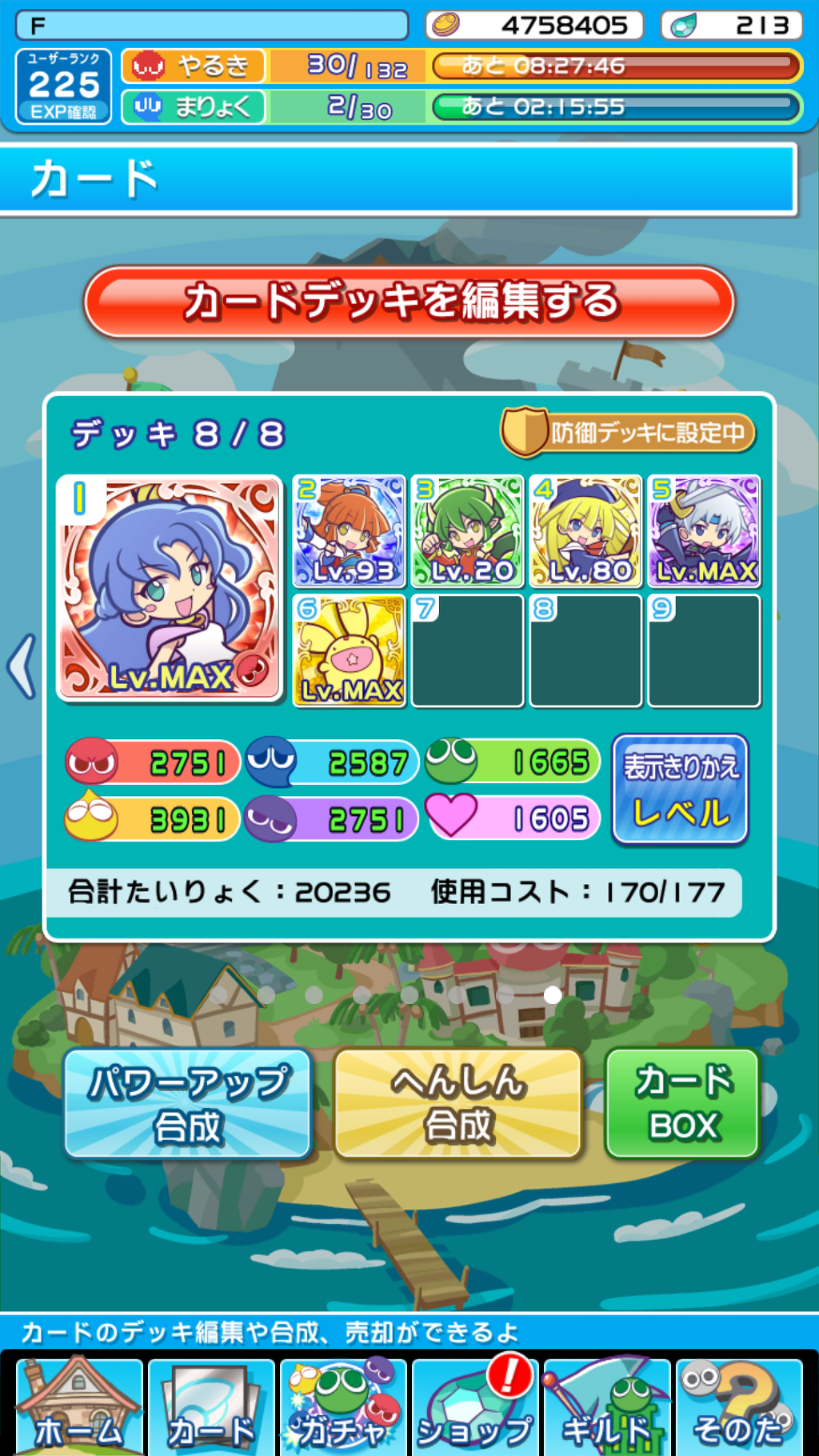The image size is (819, 1456).
Task: Tap the 防御デッキに設定中 badge
Action: pos(629,433)
